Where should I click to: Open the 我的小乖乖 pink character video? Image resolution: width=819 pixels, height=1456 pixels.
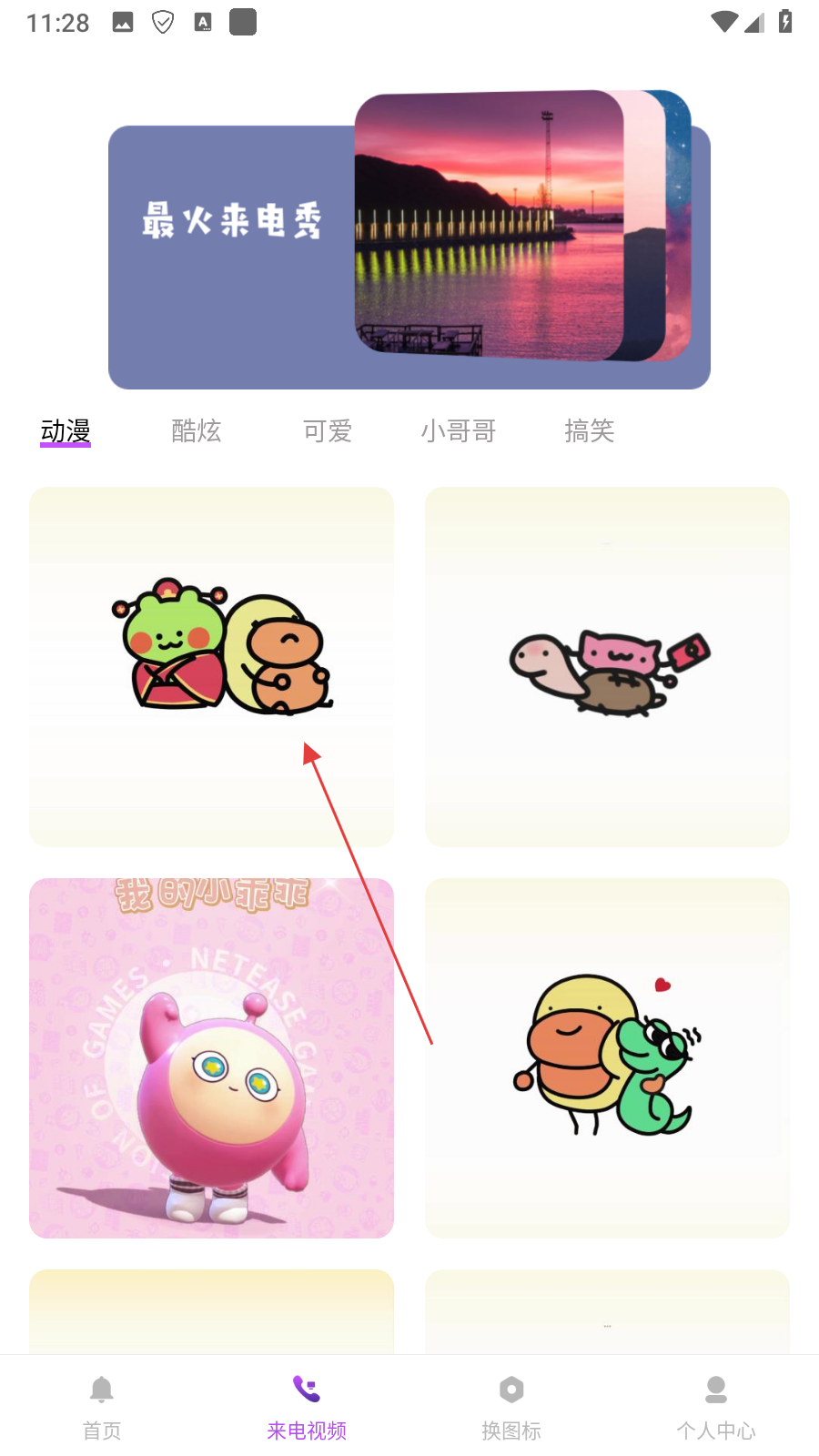(211, 1057)
